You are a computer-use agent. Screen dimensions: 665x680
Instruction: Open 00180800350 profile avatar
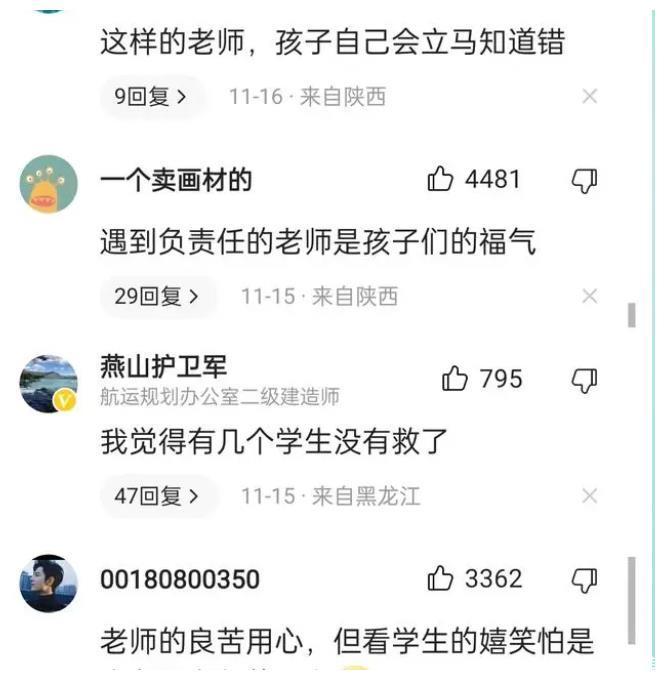tap(48, 584)
